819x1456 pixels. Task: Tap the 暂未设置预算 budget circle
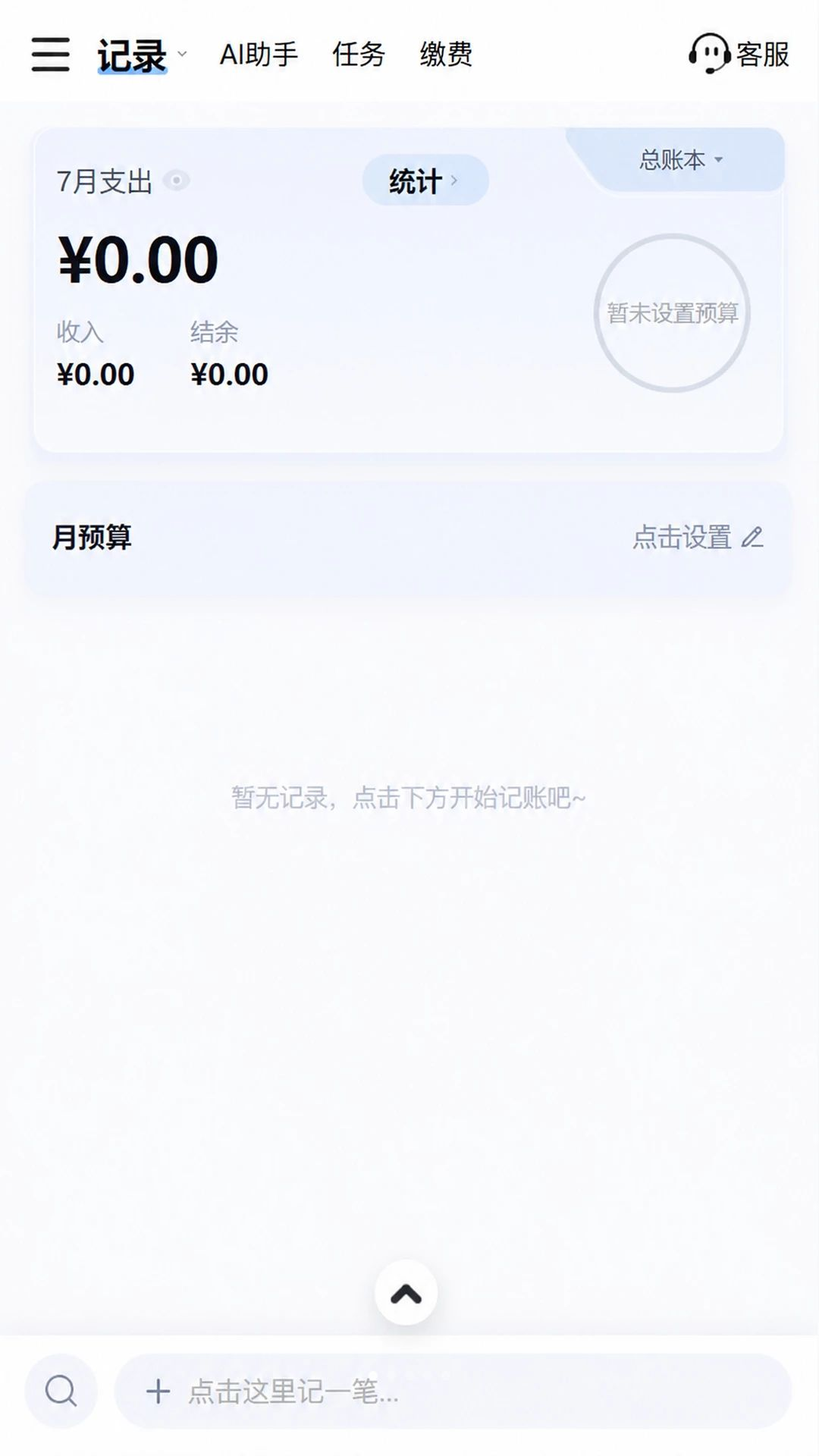pyautogui.click(x=672, y=313)
